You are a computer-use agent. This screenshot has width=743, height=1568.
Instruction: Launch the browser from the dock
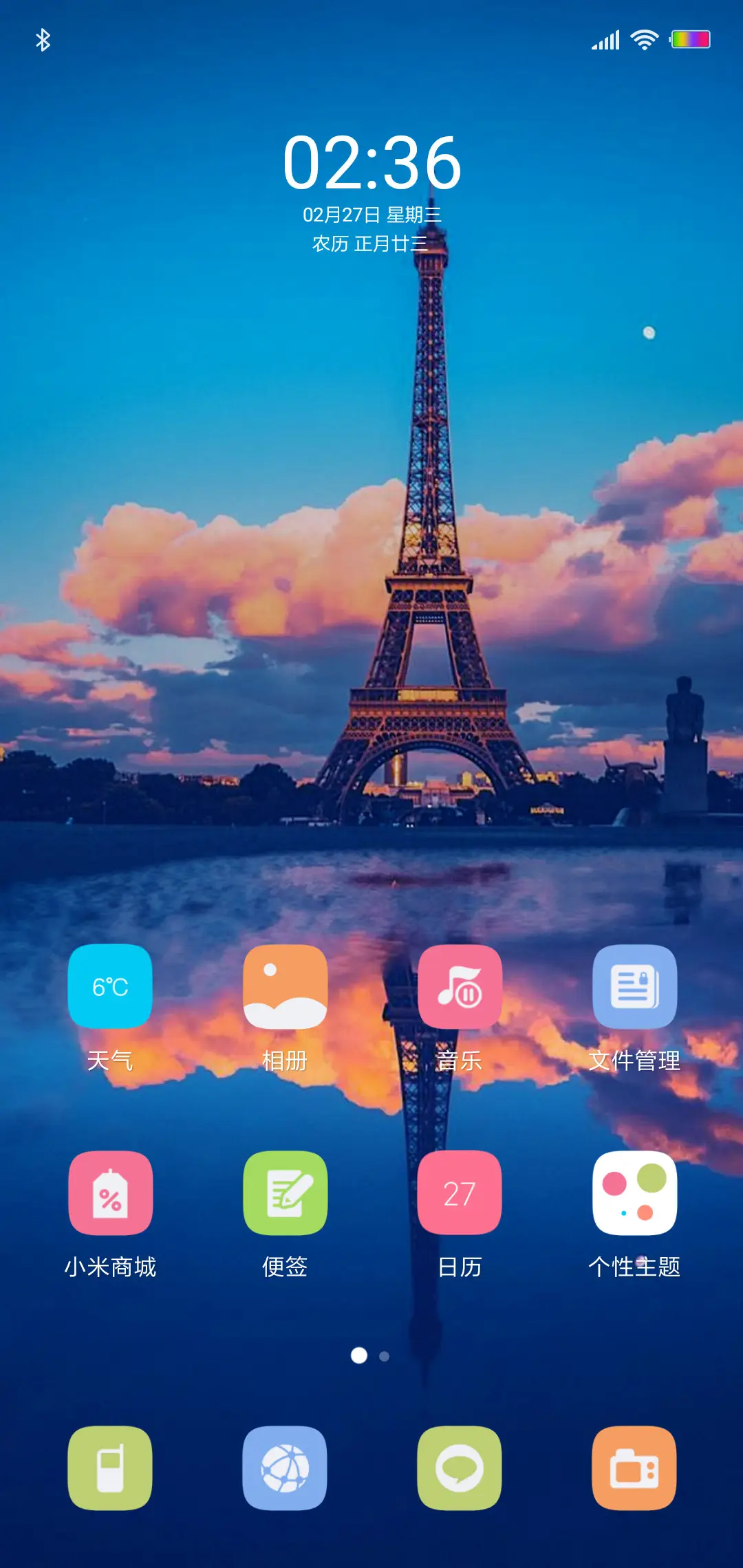click(x=285, y=1468)
